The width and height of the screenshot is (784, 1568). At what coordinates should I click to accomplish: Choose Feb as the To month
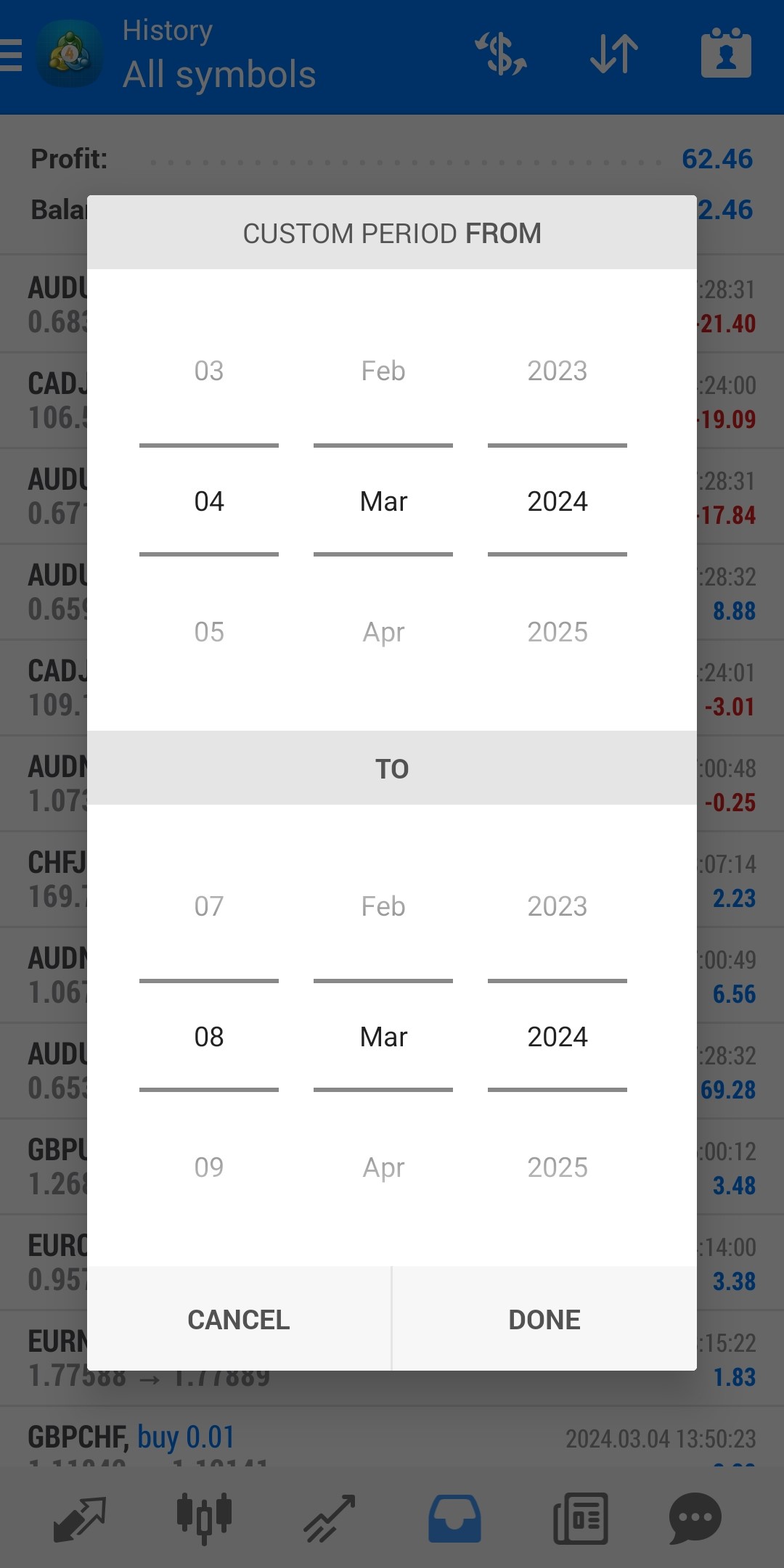click(x=383, y=906)
